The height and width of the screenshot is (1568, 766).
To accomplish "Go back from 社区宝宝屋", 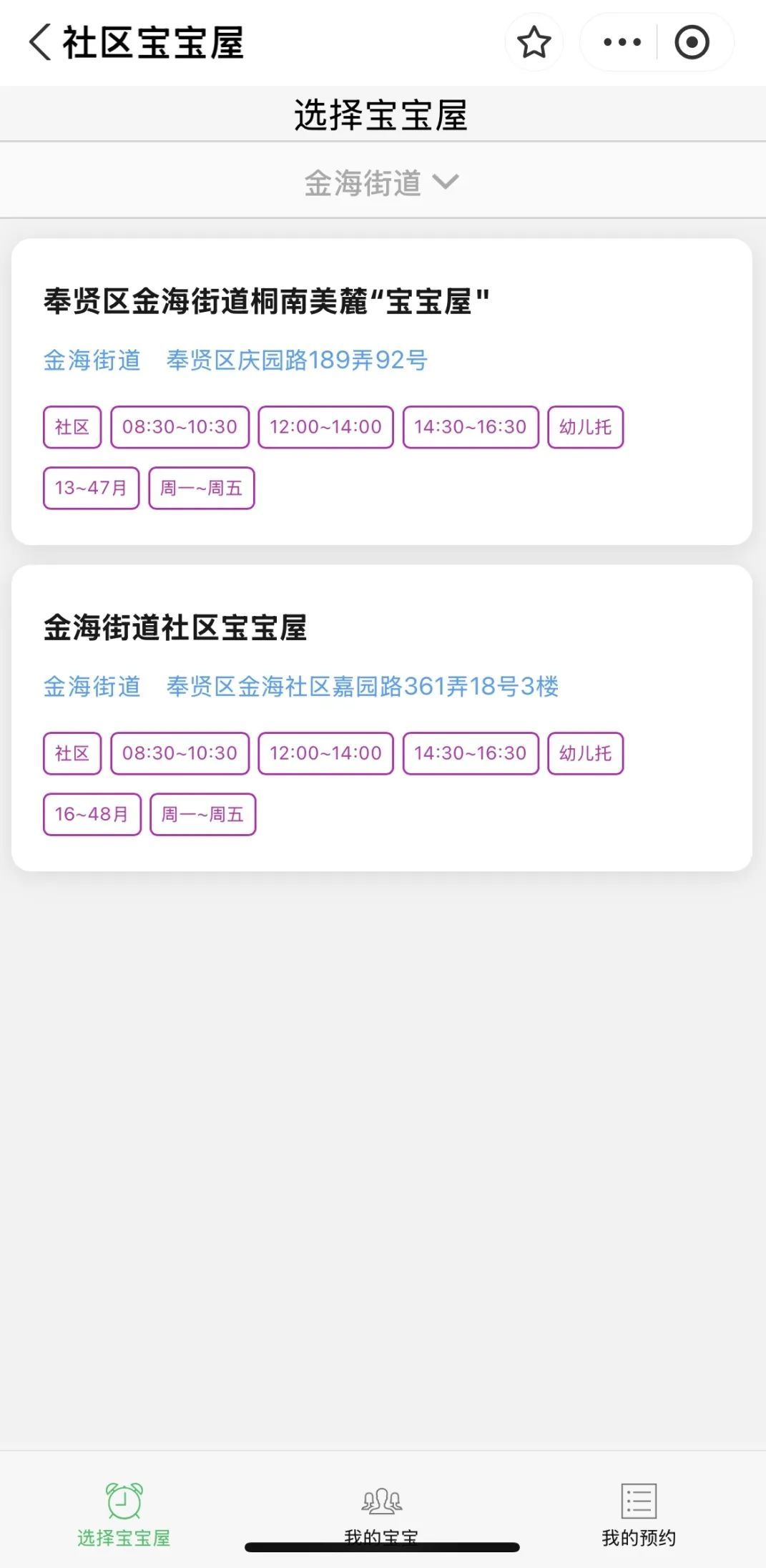I will [41, 42].
